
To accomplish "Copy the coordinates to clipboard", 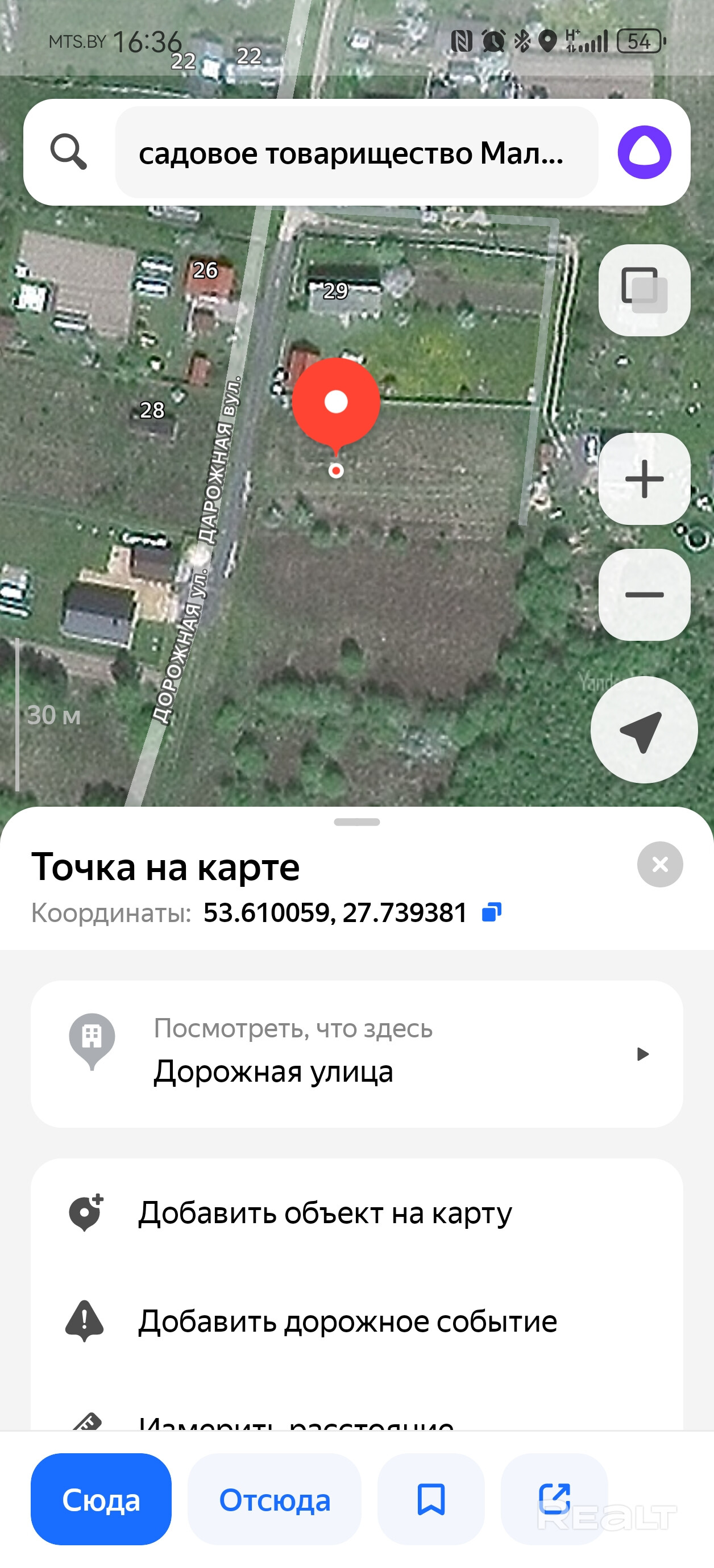I will tap(492, 912).
